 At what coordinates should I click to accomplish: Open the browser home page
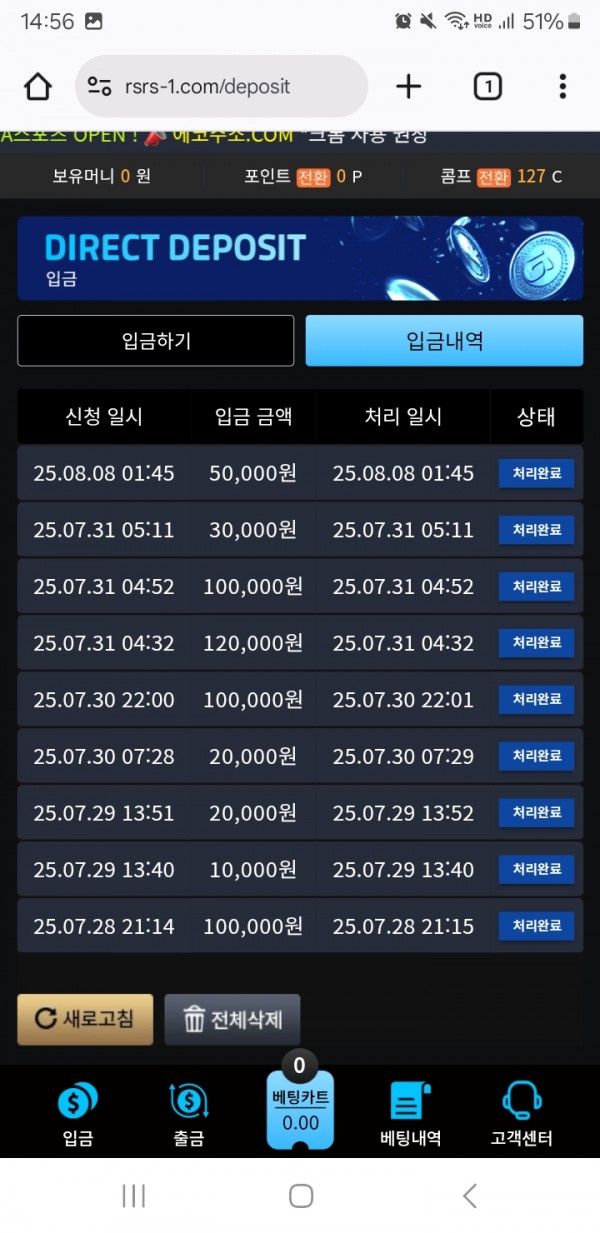pyautogui.click(x=38, y=87)
